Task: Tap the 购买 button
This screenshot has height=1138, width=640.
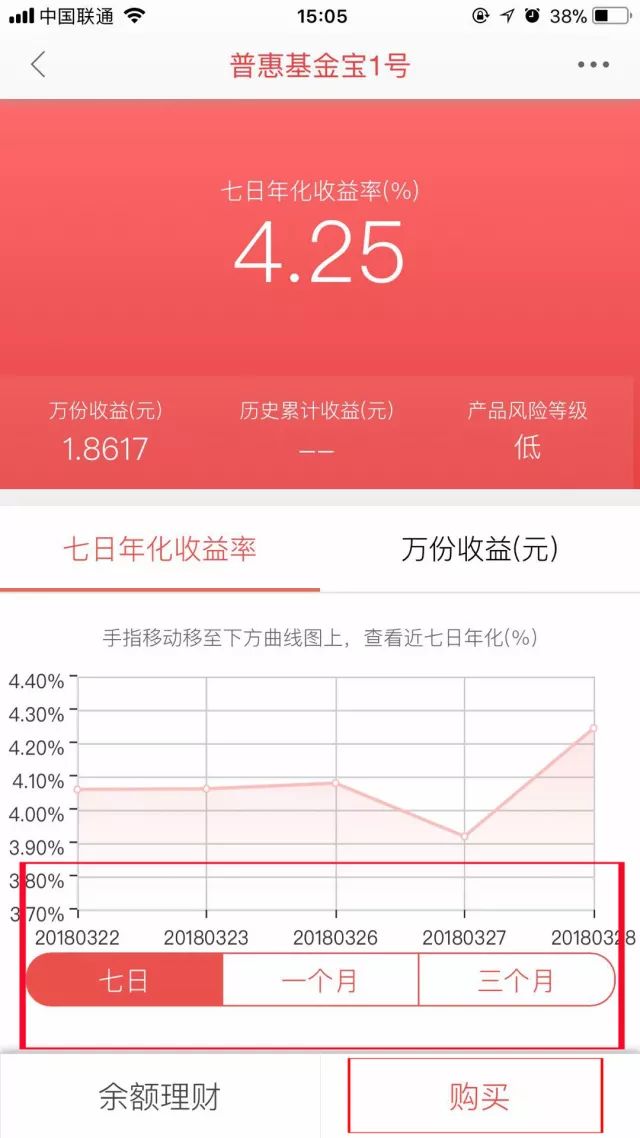Action: pos(478,1097)
